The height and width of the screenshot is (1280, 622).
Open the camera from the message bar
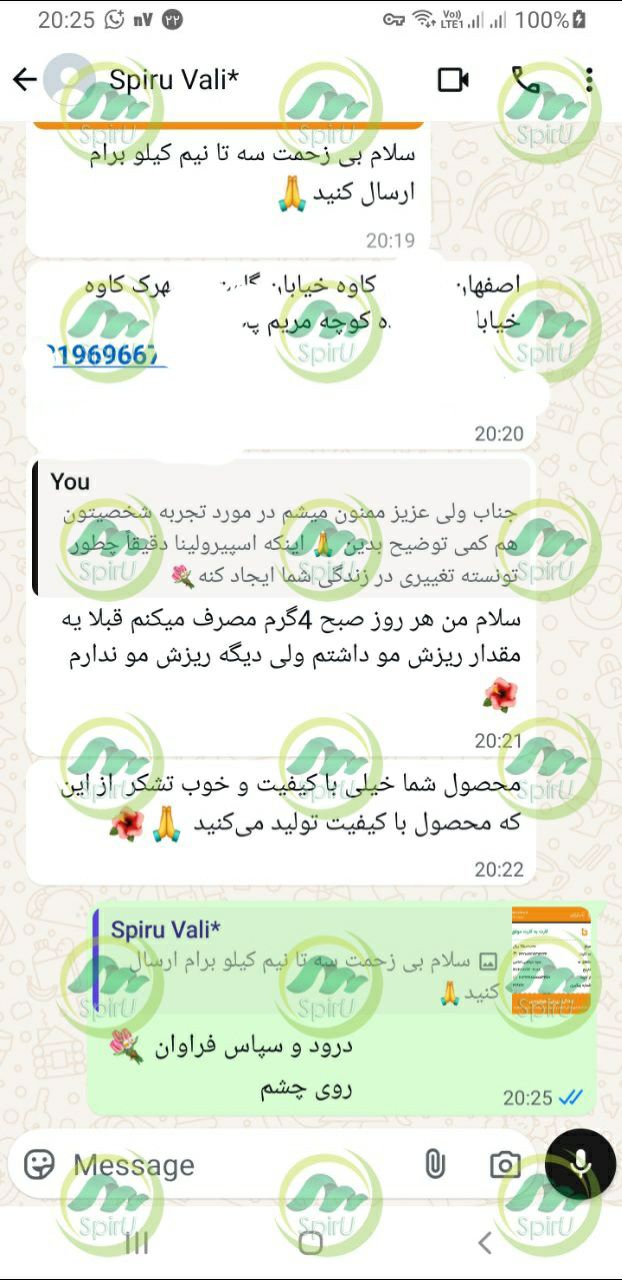(505, 1165)
